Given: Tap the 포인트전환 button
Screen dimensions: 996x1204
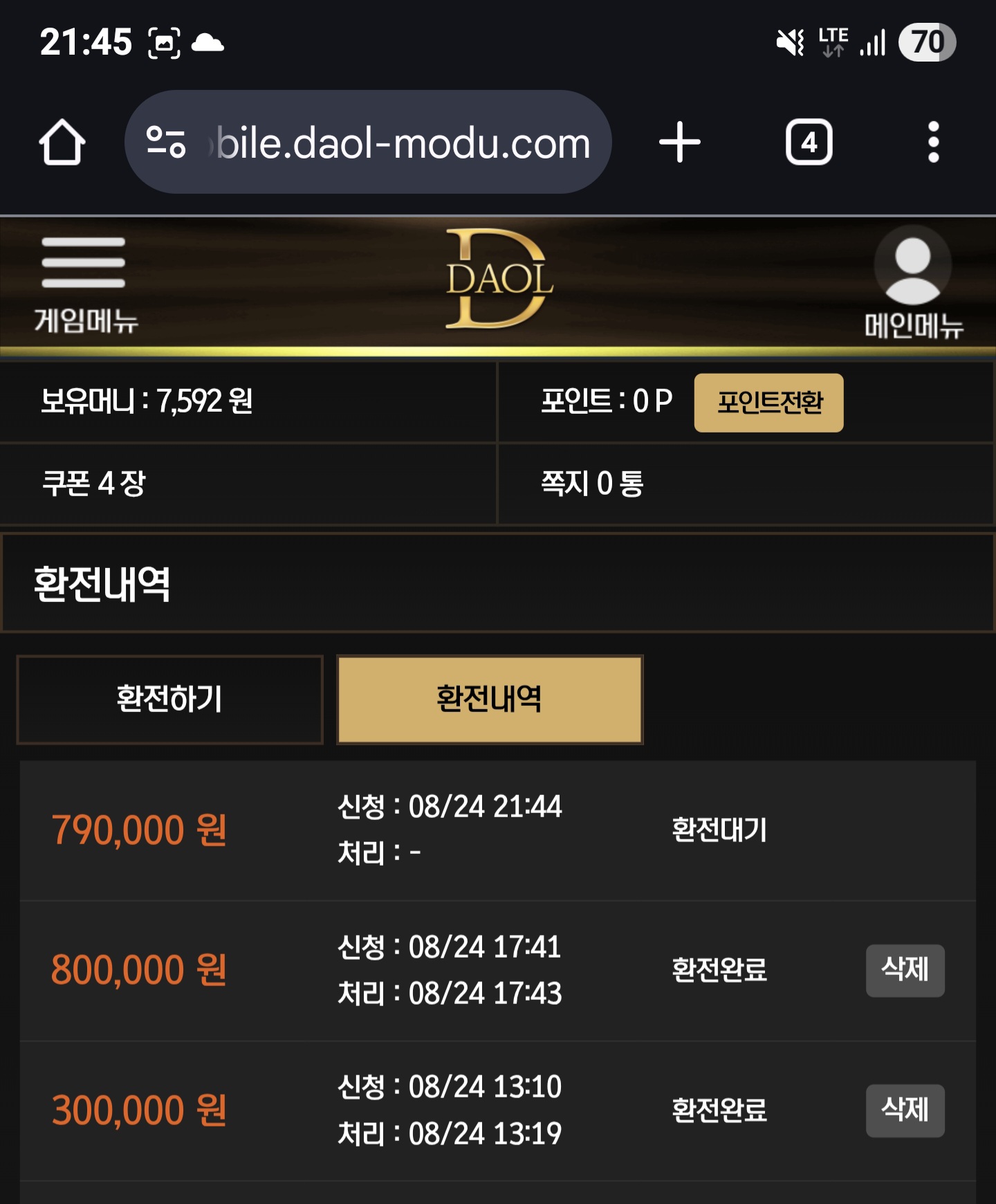Looking at the screenshot, I should [768, 403].
